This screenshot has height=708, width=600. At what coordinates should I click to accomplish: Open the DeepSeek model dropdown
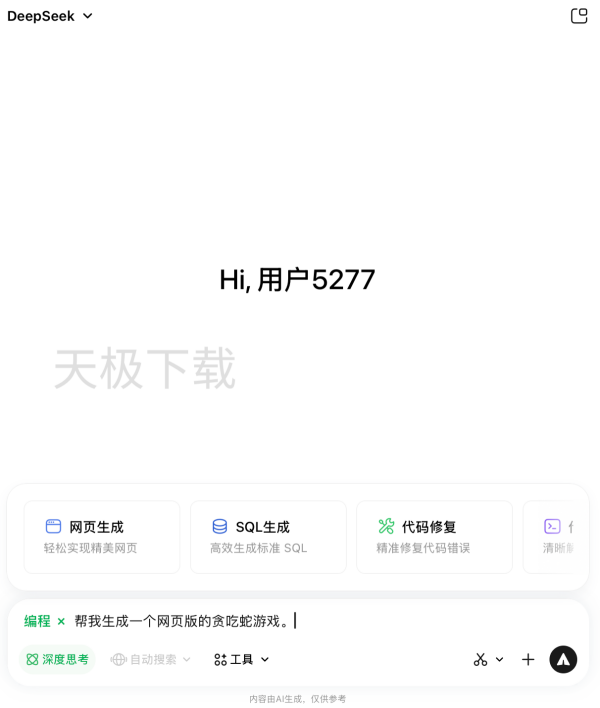coord(50,16)
